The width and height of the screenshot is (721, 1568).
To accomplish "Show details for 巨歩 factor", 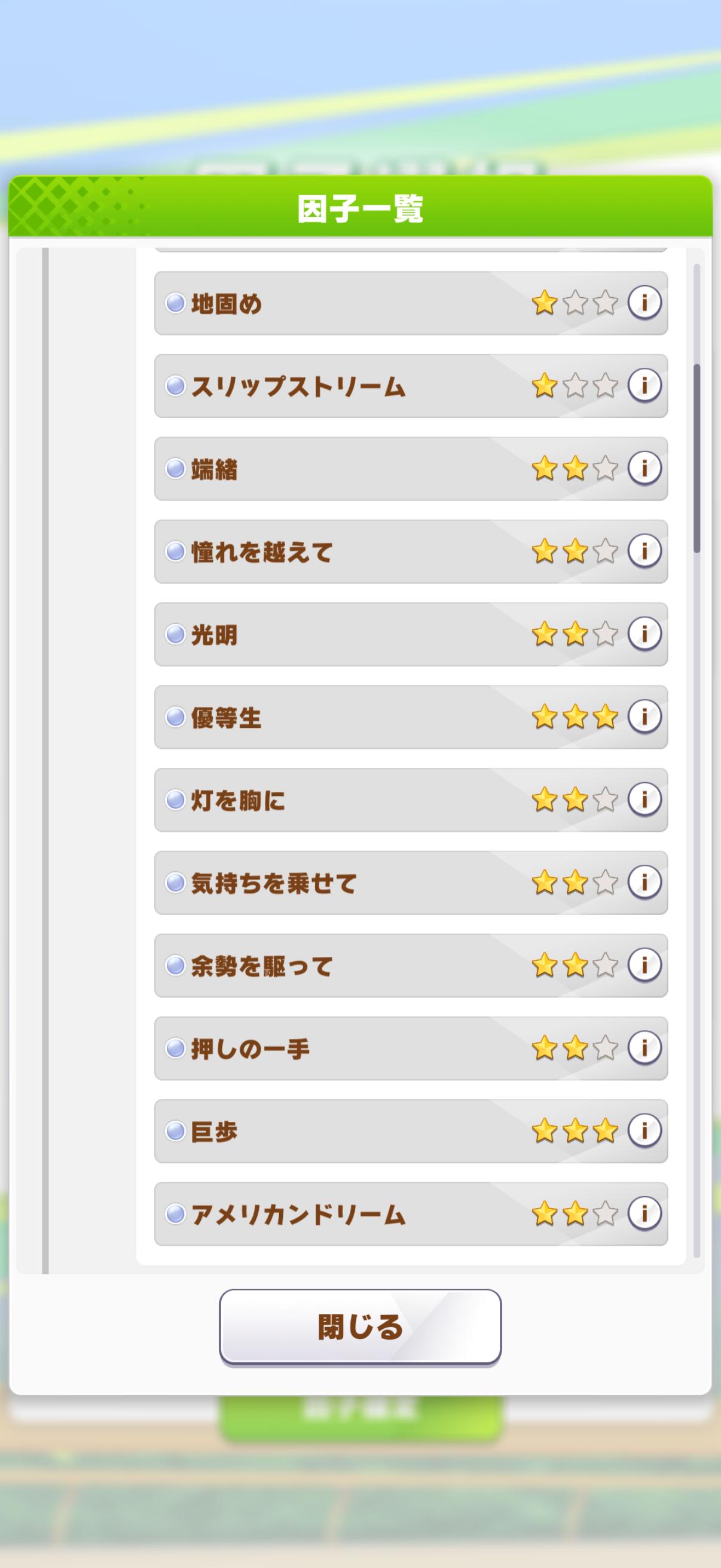I will pyautogui.click(x=644, y=1130).
